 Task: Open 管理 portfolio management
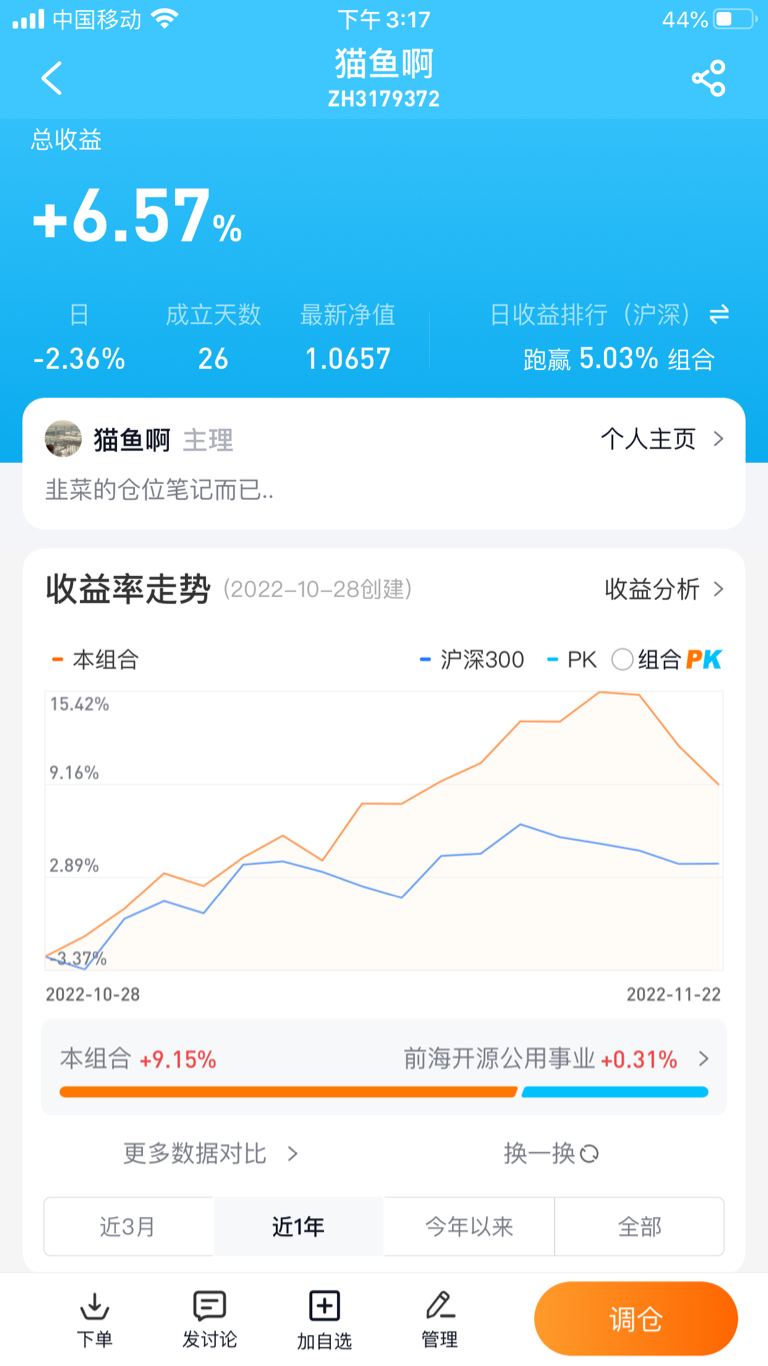(439, 1318)
